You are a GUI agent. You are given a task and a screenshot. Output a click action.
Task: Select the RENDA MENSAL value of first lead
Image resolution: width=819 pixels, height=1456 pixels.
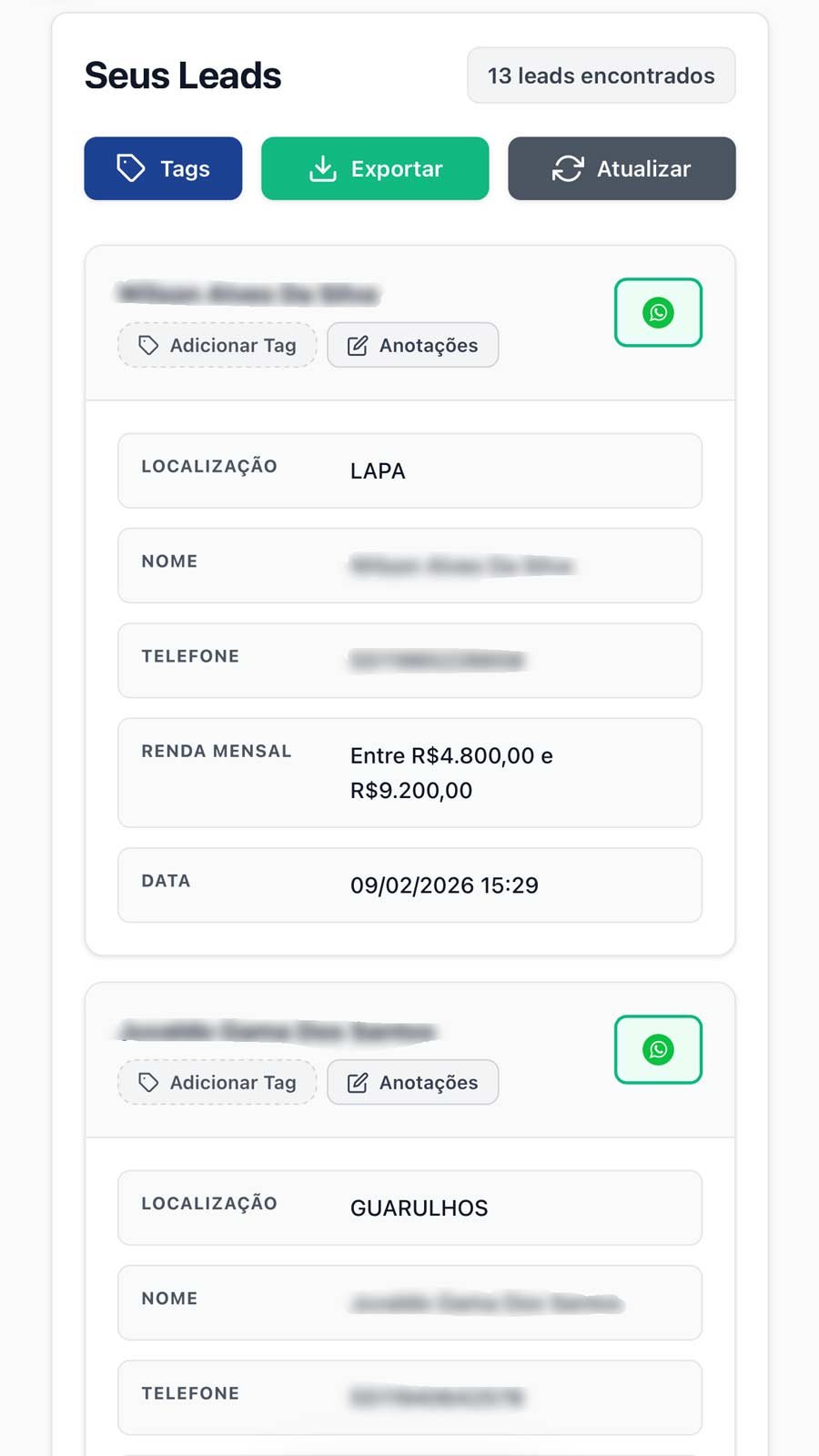452,773
